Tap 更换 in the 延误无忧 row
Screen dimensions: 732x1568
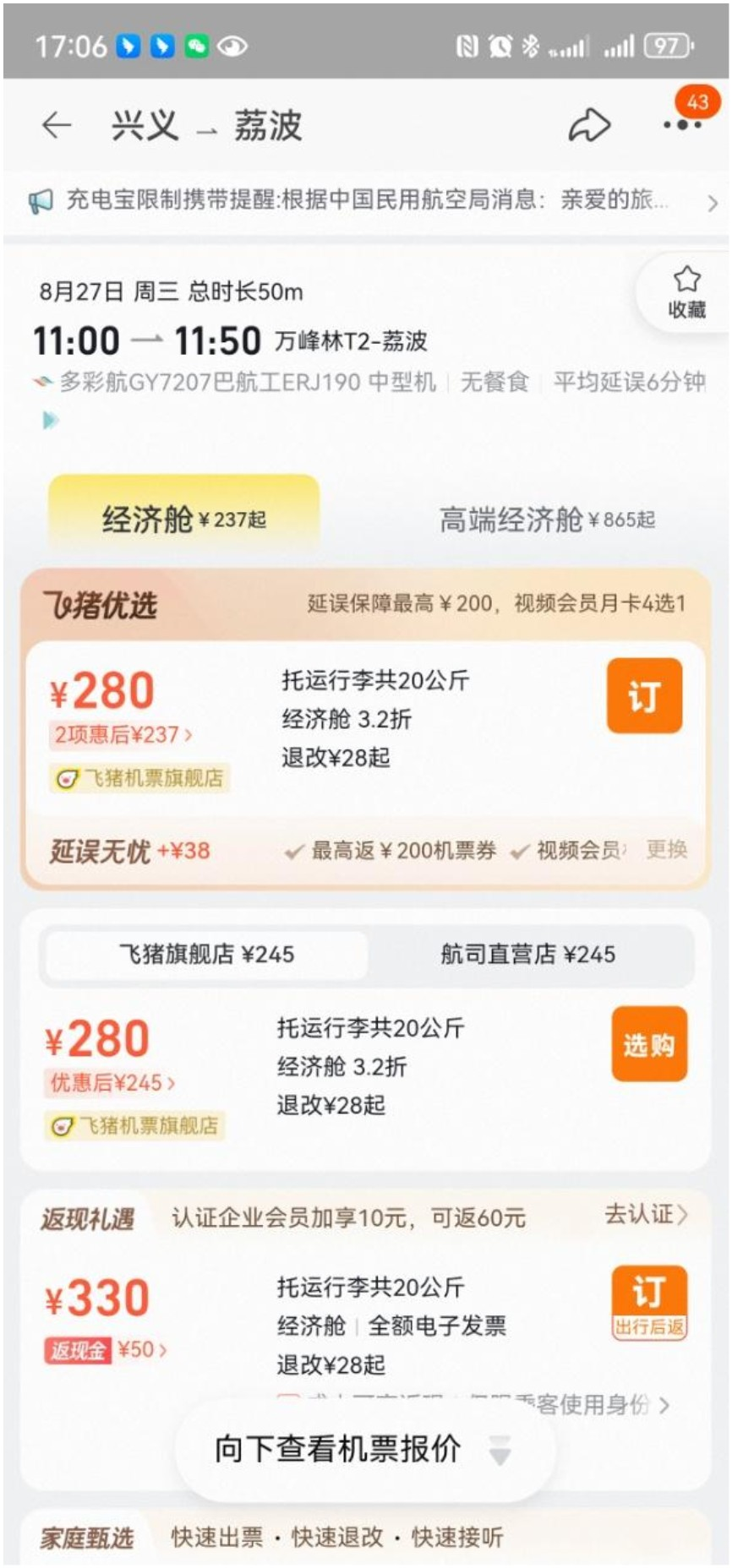(667, 849)
